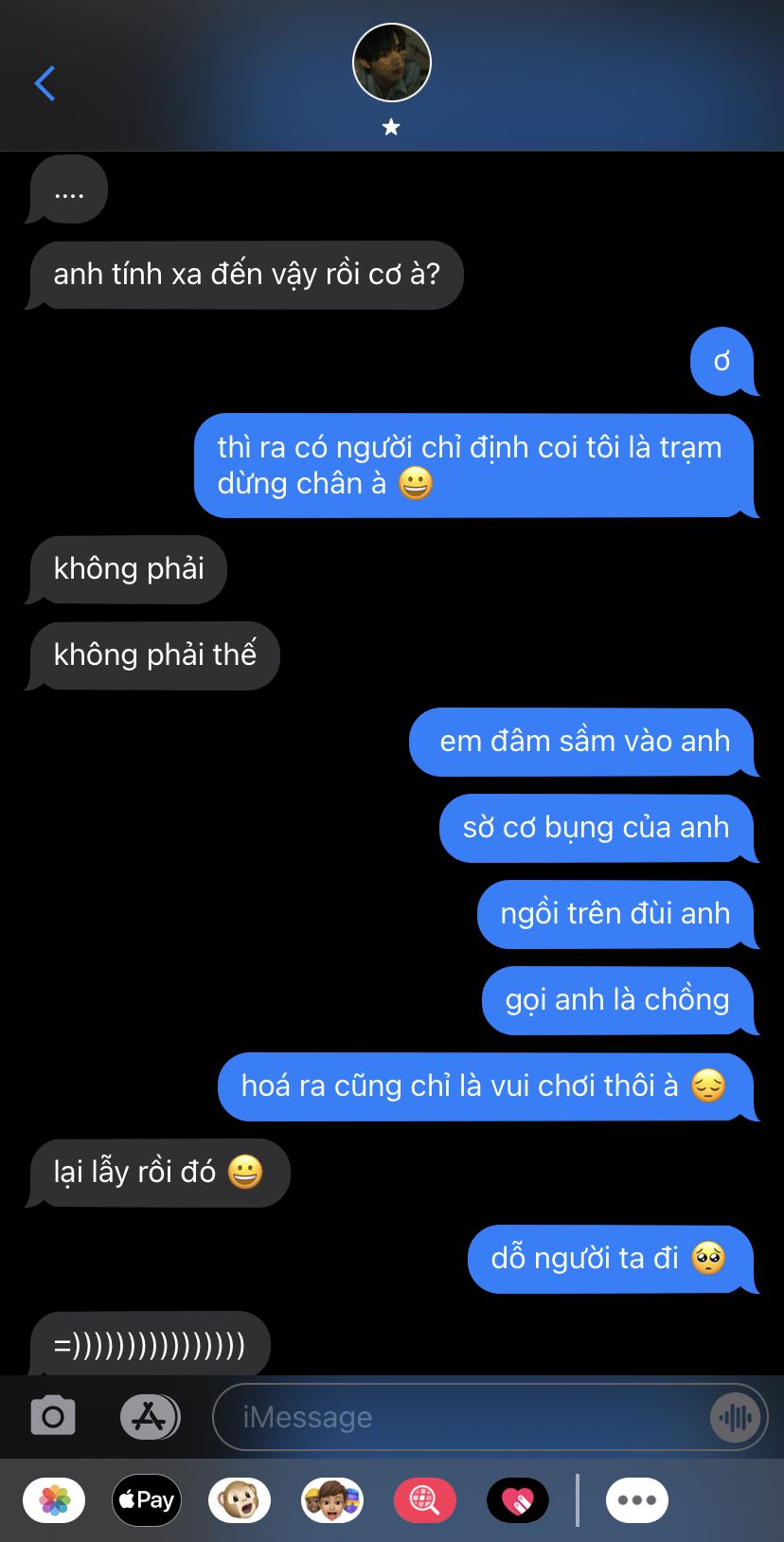Screen dimensions: 784x1542
Task: Open the contact's profile picture details
Action: click(x=392, y=63)
